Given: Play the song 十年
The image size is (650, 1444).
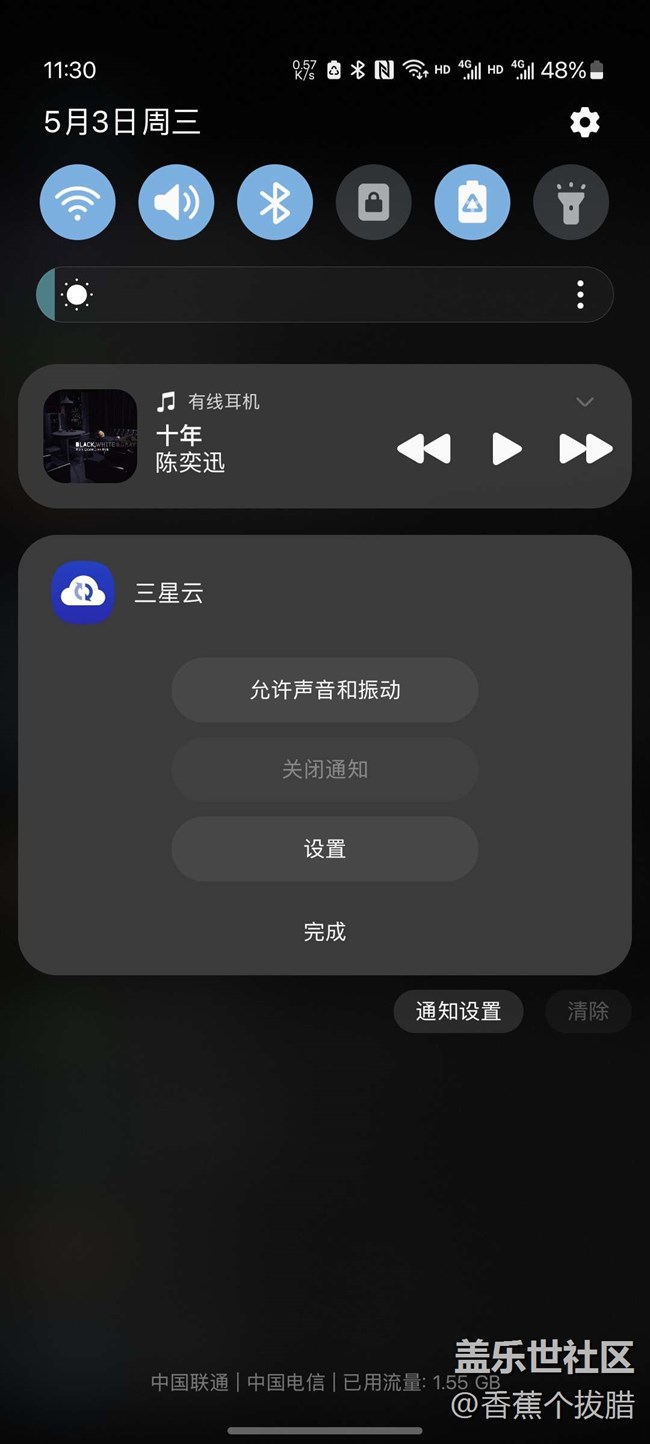Looking at the screenshot, I should 507,449.
